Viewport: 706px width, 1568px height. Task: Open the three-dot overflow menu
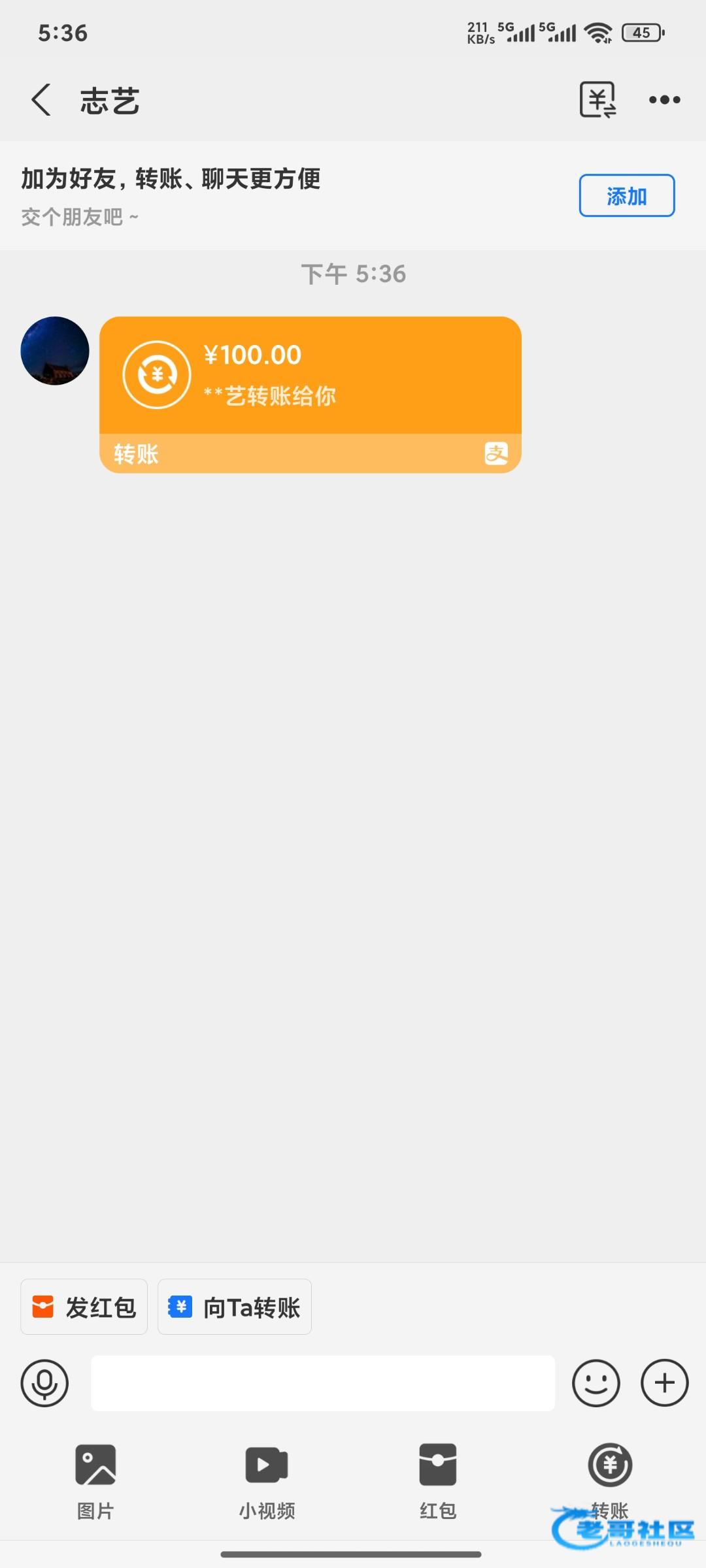click(664, 100)
